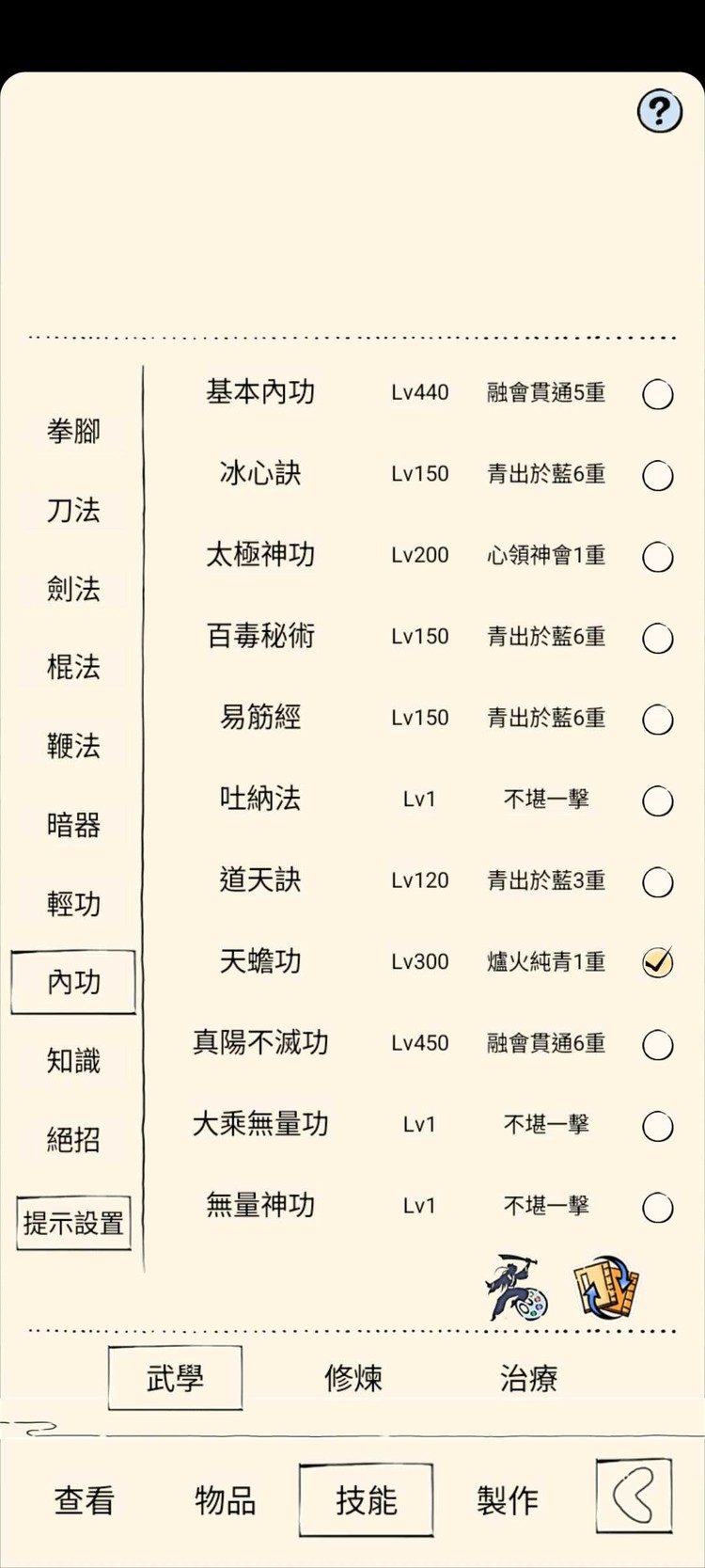Enable the 冰心訣 selection circle
Image resolution: width=705 pixels, height=1568 pixels.
click(x=658, y=476)
